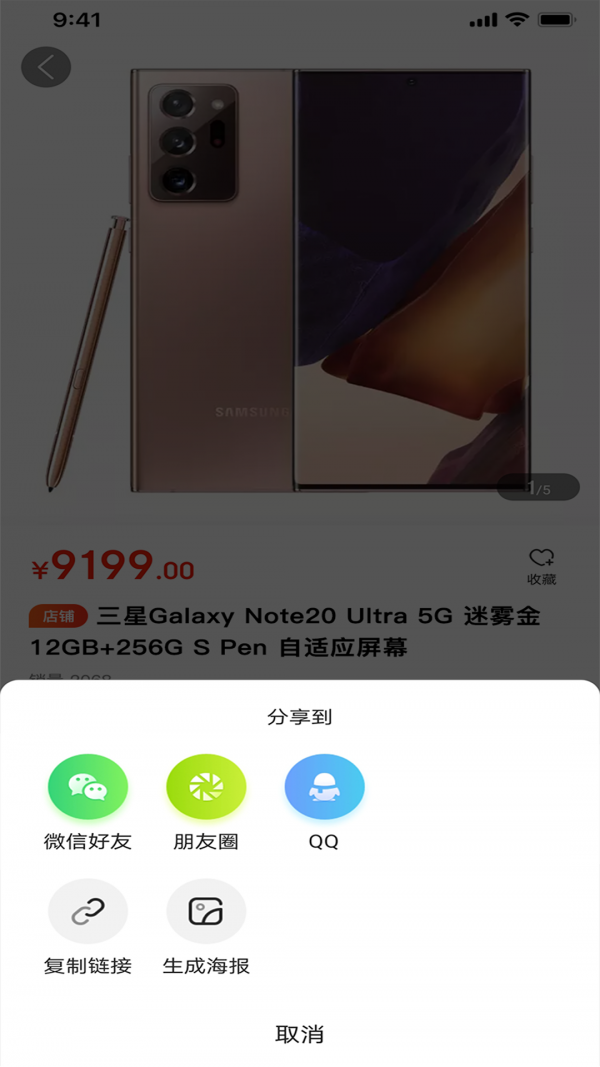The width and height of the screenshot is (600, 1067).
Task: Copy the product link (复制链接)
Action: [x=88, y=911]
